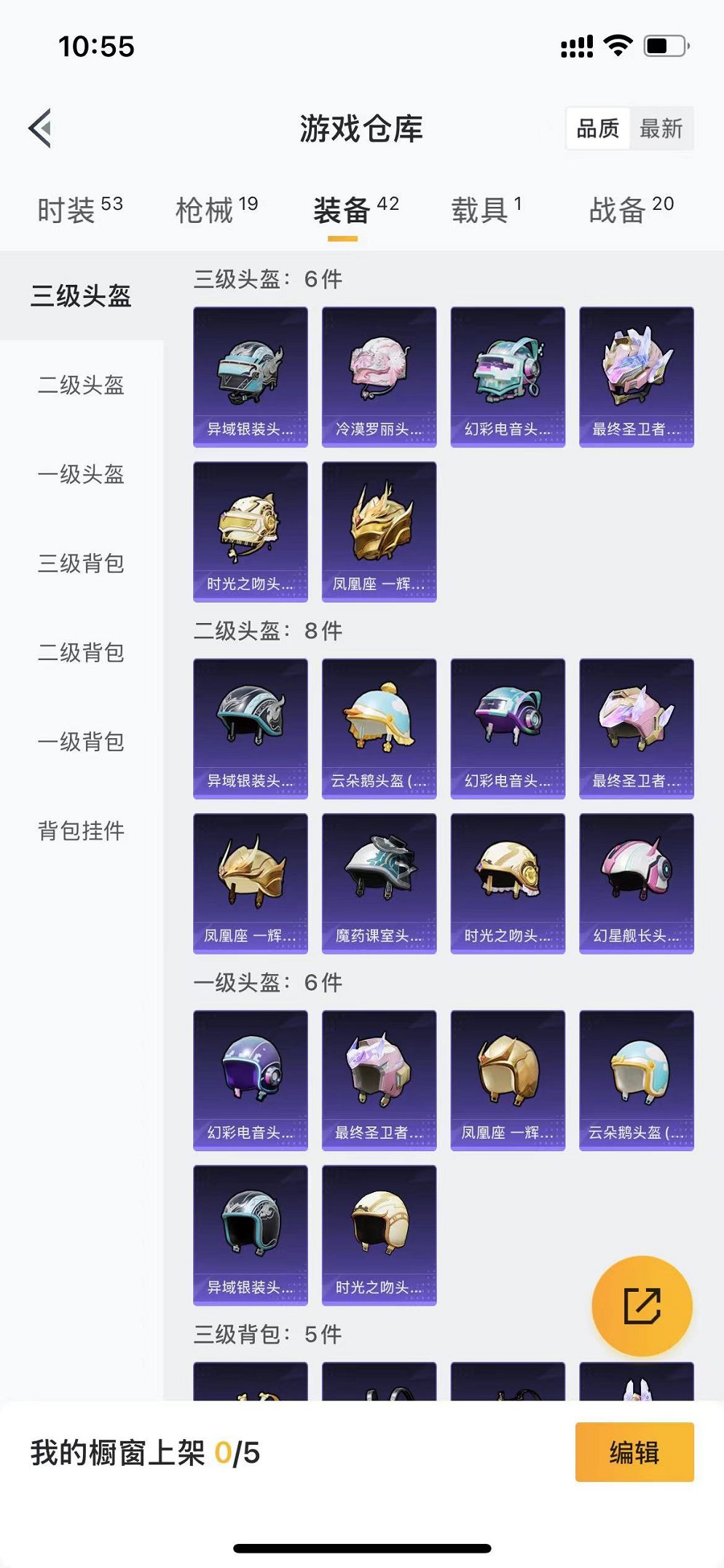The height and width of the screenshot is (1568, 724).
Task: Select 二级背包 in the side menu
Action: tap(81, 653)
